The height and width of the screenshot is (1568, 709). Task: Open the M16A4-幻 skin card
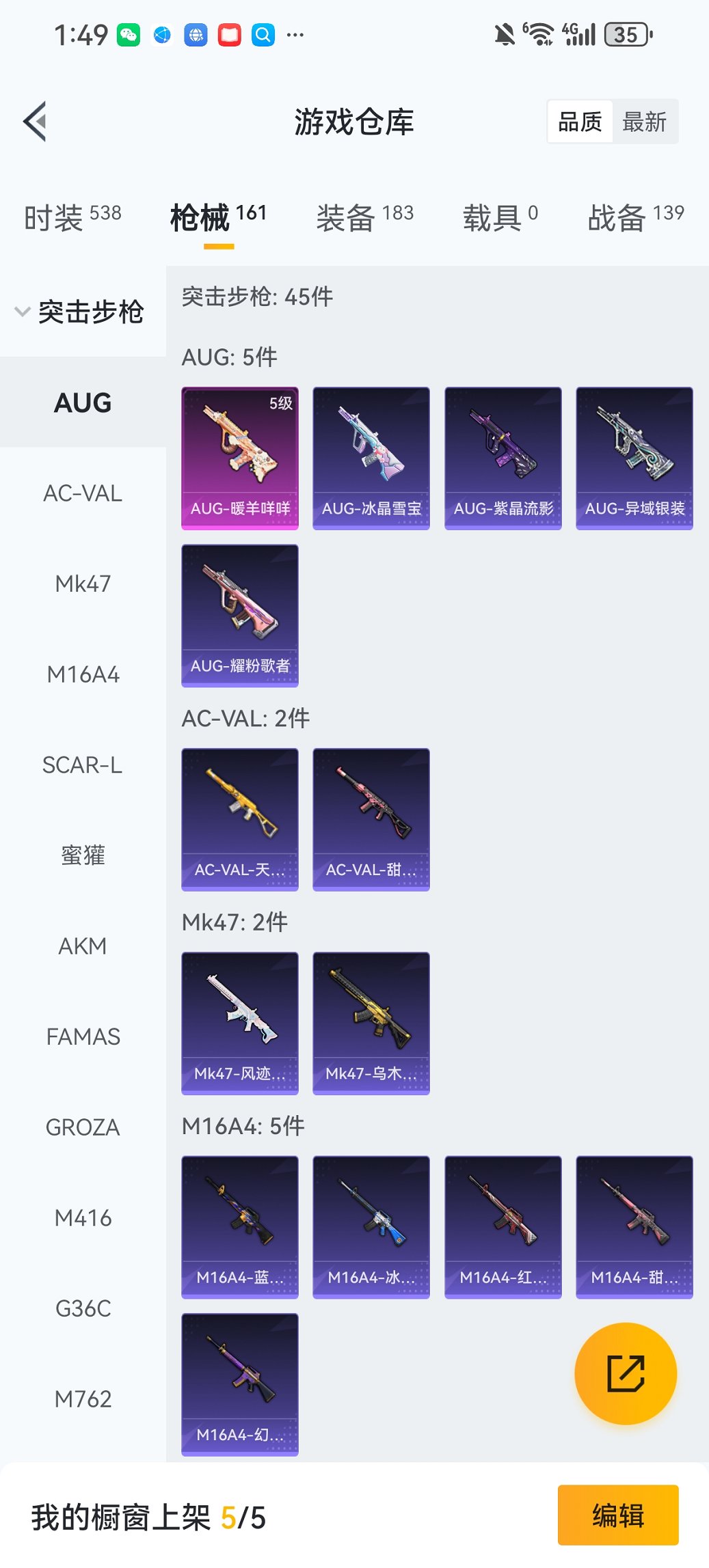(240, 1384)
